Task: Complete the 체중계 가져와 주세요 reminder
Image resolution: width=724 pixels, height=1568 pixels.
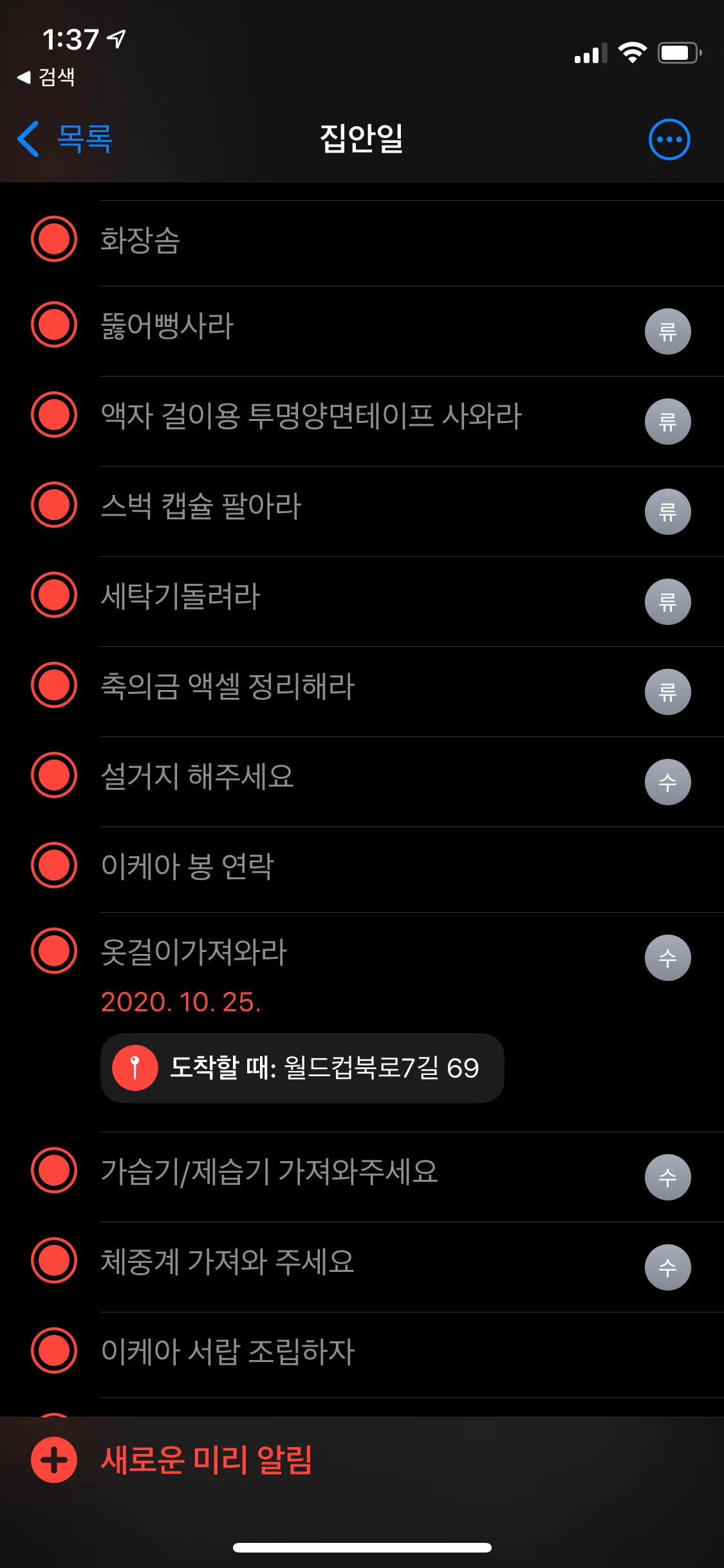Action: click(x=54, y=1260)
